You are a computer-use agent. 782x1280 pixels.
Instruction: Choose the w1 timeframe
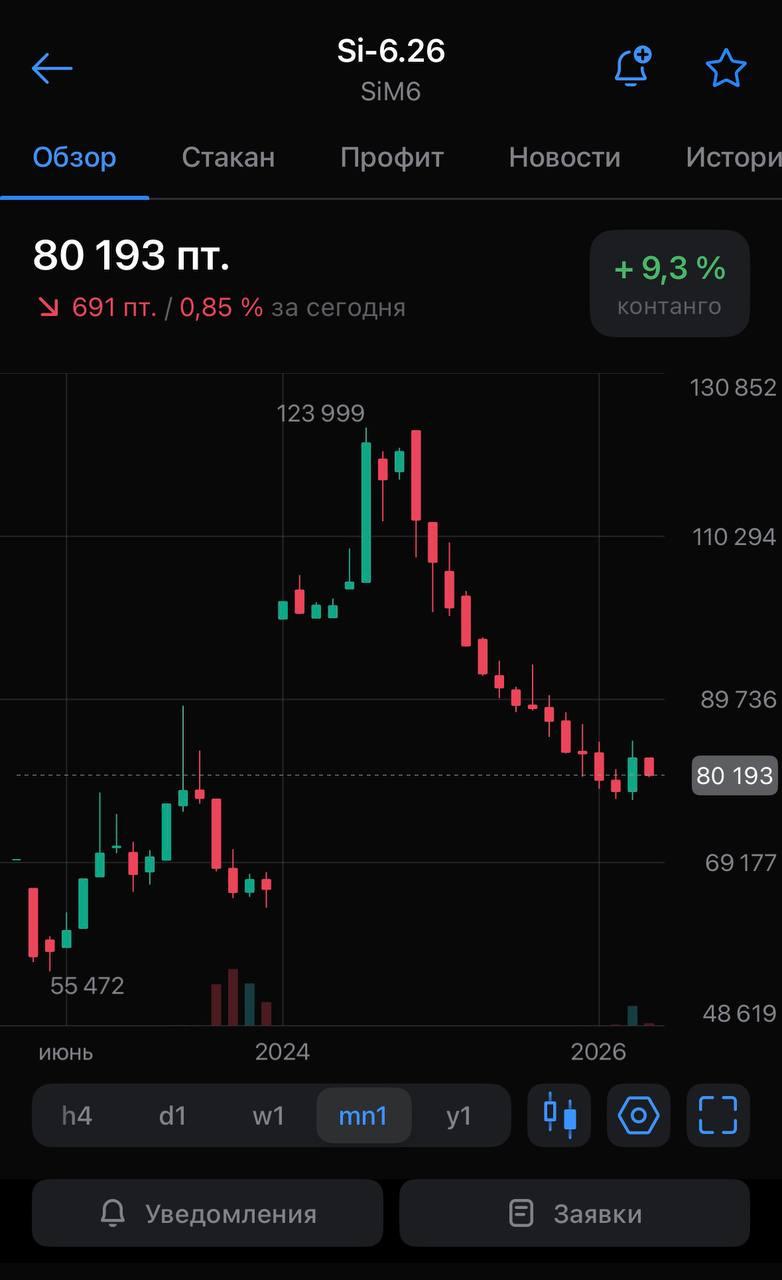[268, 1115]
